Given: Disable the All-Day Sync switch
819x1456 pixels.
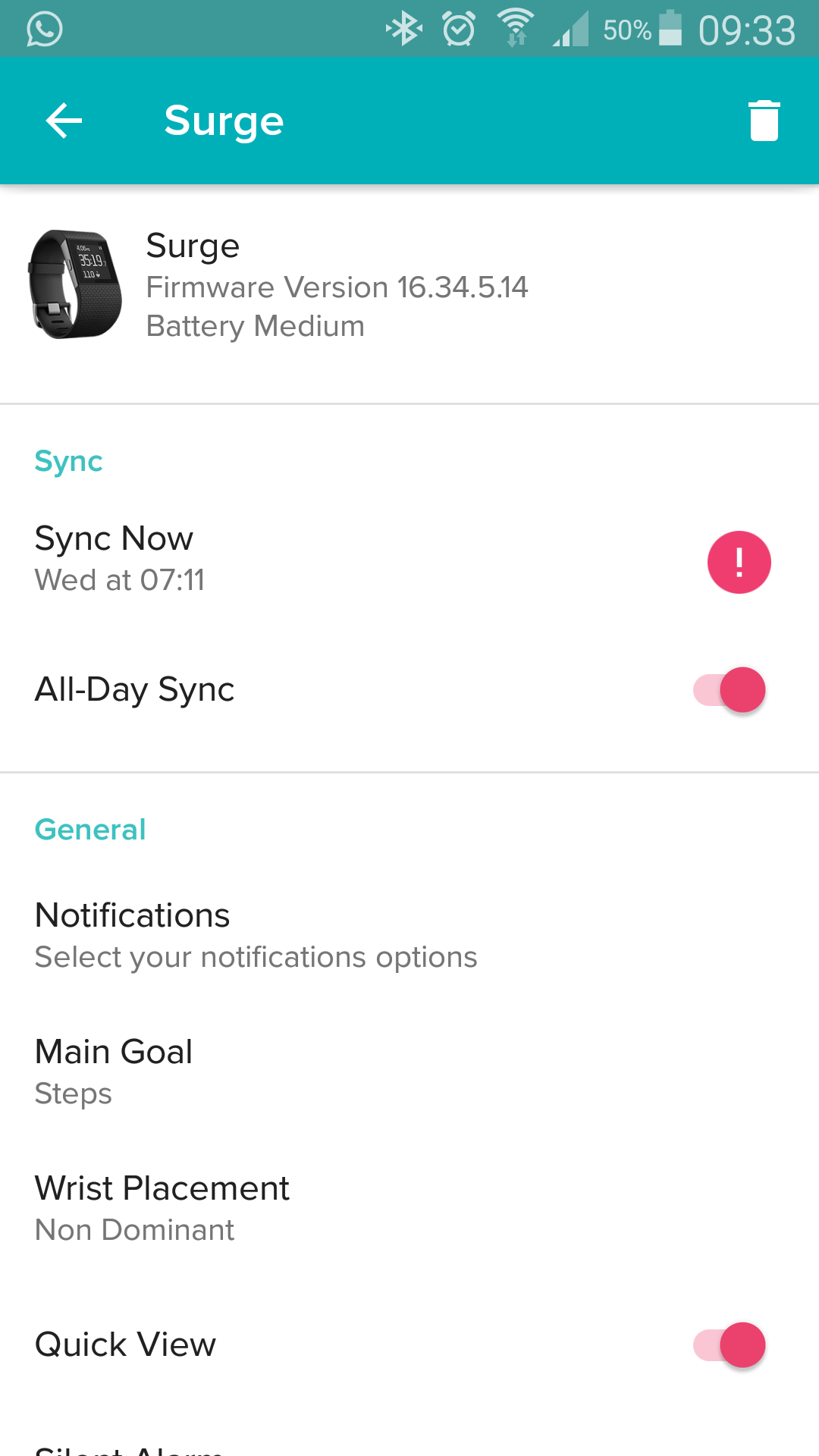Looking at the screenshot, I should [x=730, y=690].
